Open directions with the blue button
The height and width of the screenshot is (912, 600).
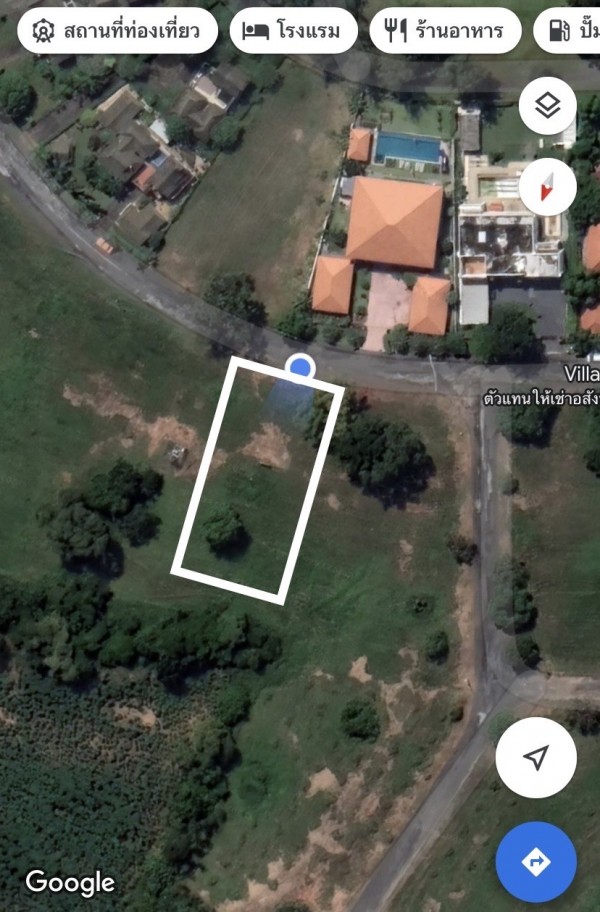click(x=536, y=862)
